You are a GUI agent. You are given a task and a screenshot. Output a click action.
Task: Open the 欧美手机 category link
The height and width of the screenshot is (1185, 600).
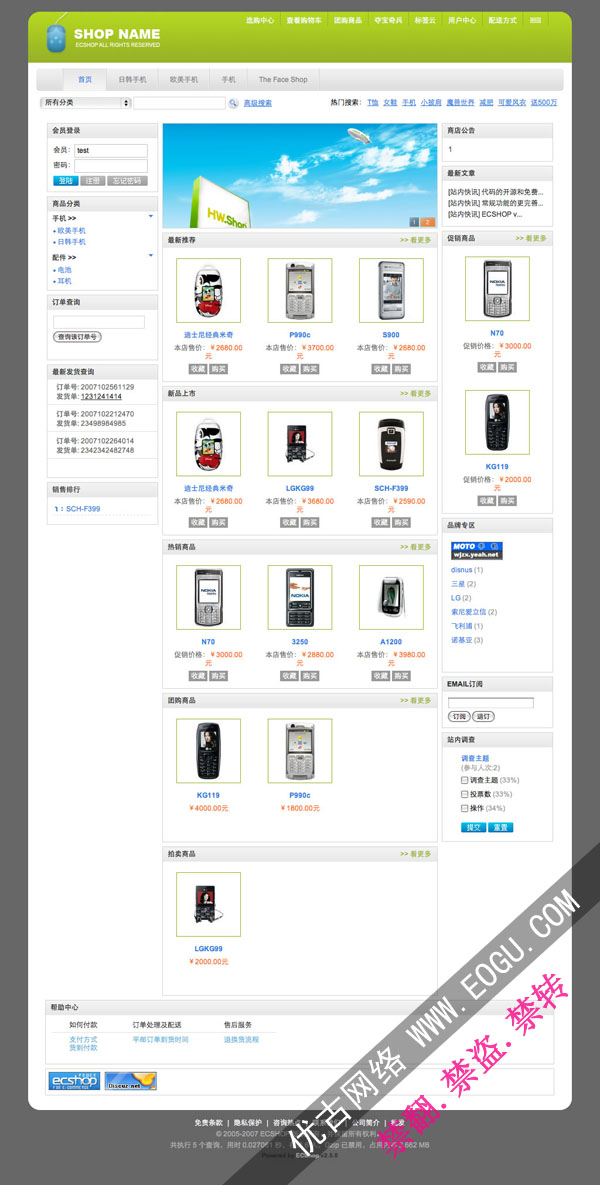(x=71, y=231)
